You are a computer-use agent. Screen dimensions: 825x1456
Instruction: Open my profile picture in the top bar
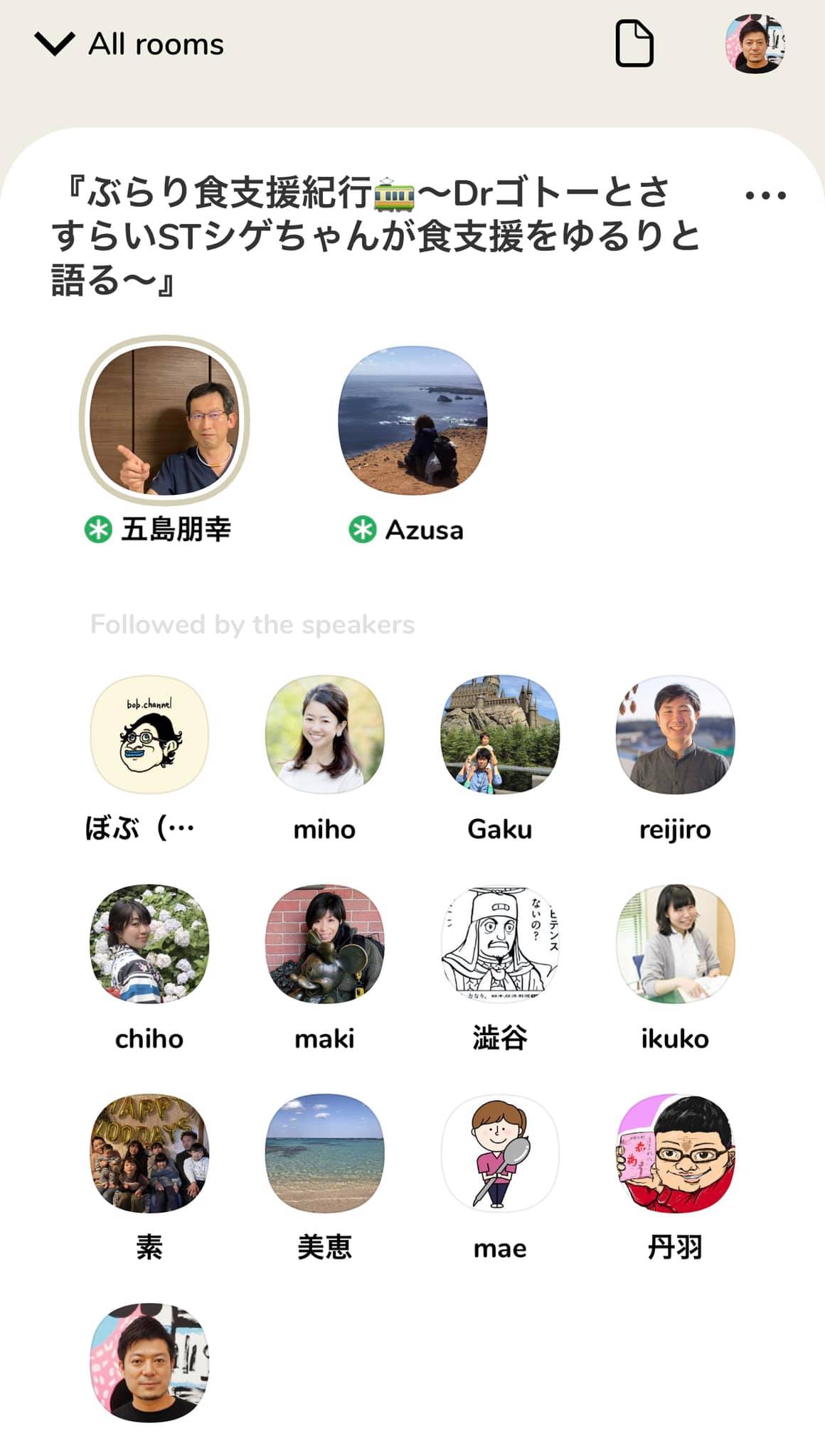(754, 44)
